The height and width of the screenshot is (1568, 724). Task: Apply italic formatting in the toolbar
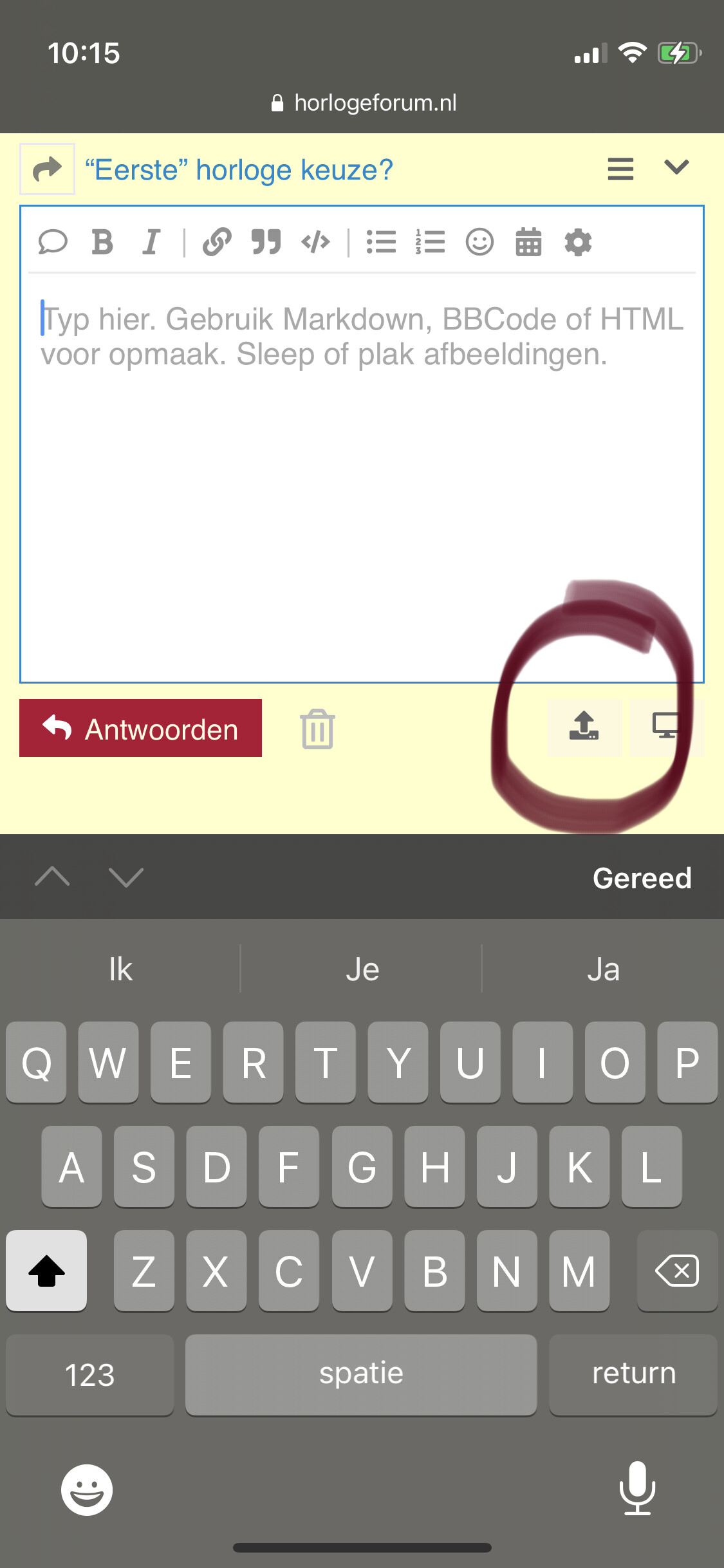click(151, 242)
